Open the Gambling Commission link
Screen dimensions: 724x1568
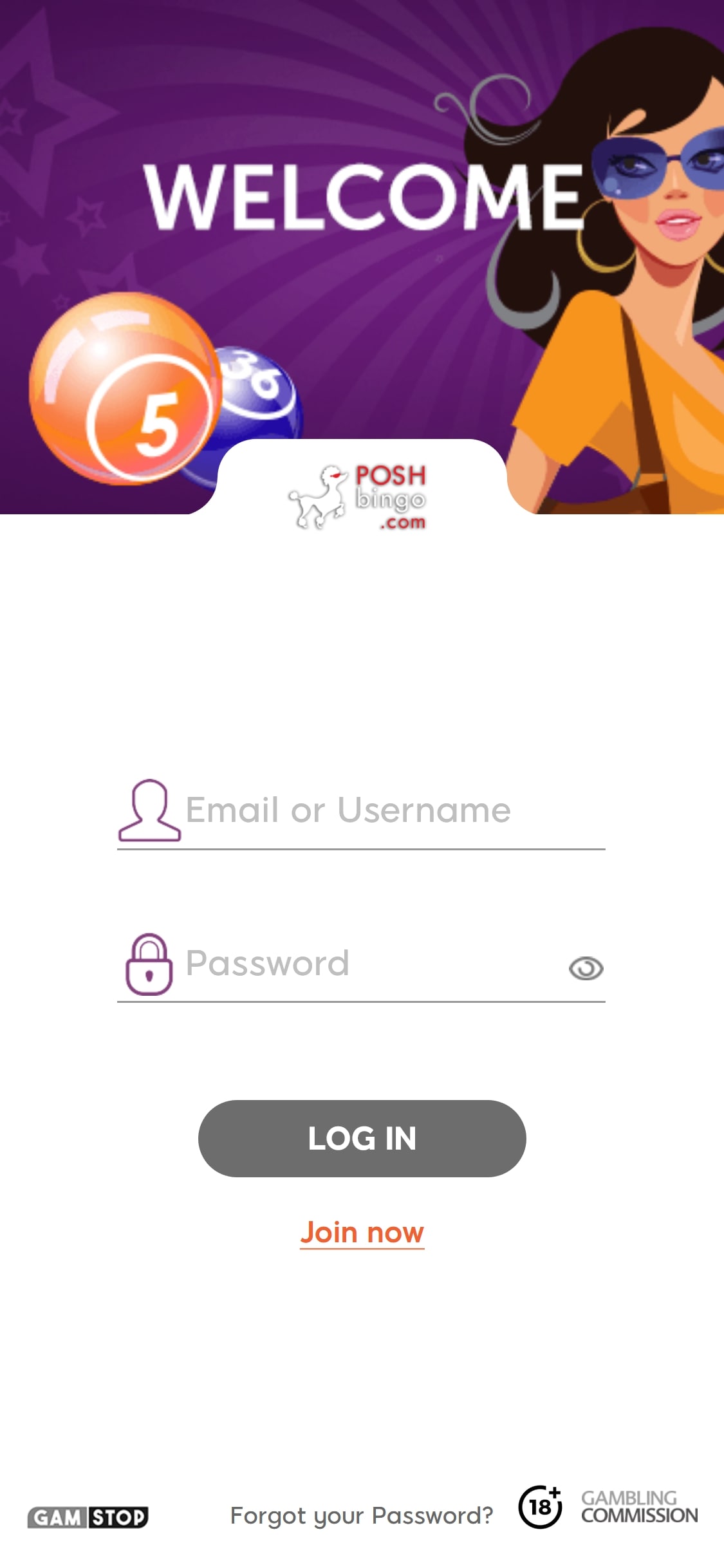tap(639, 1507)
